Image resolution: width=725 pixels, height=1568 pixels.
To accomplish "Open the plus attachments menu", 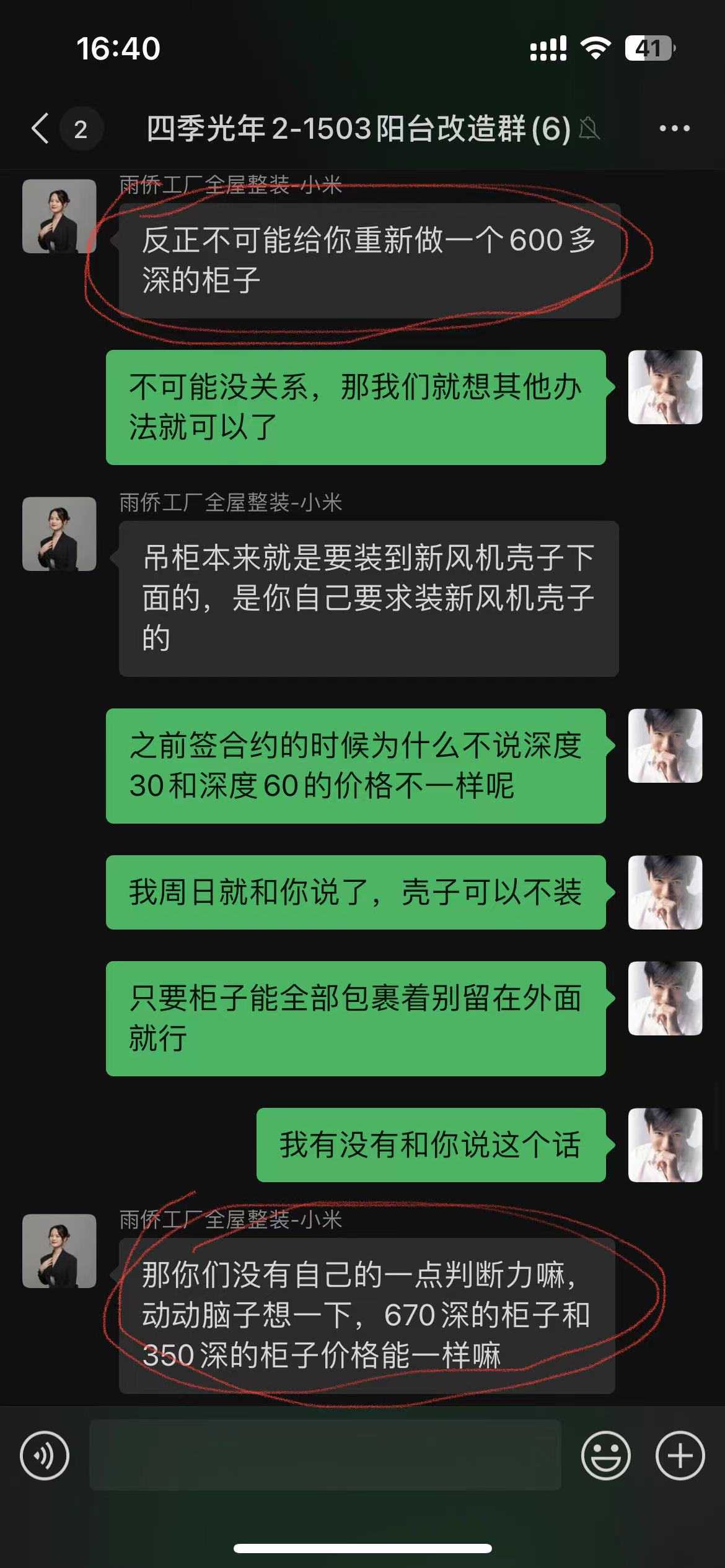I will (x=680, y=1455).
